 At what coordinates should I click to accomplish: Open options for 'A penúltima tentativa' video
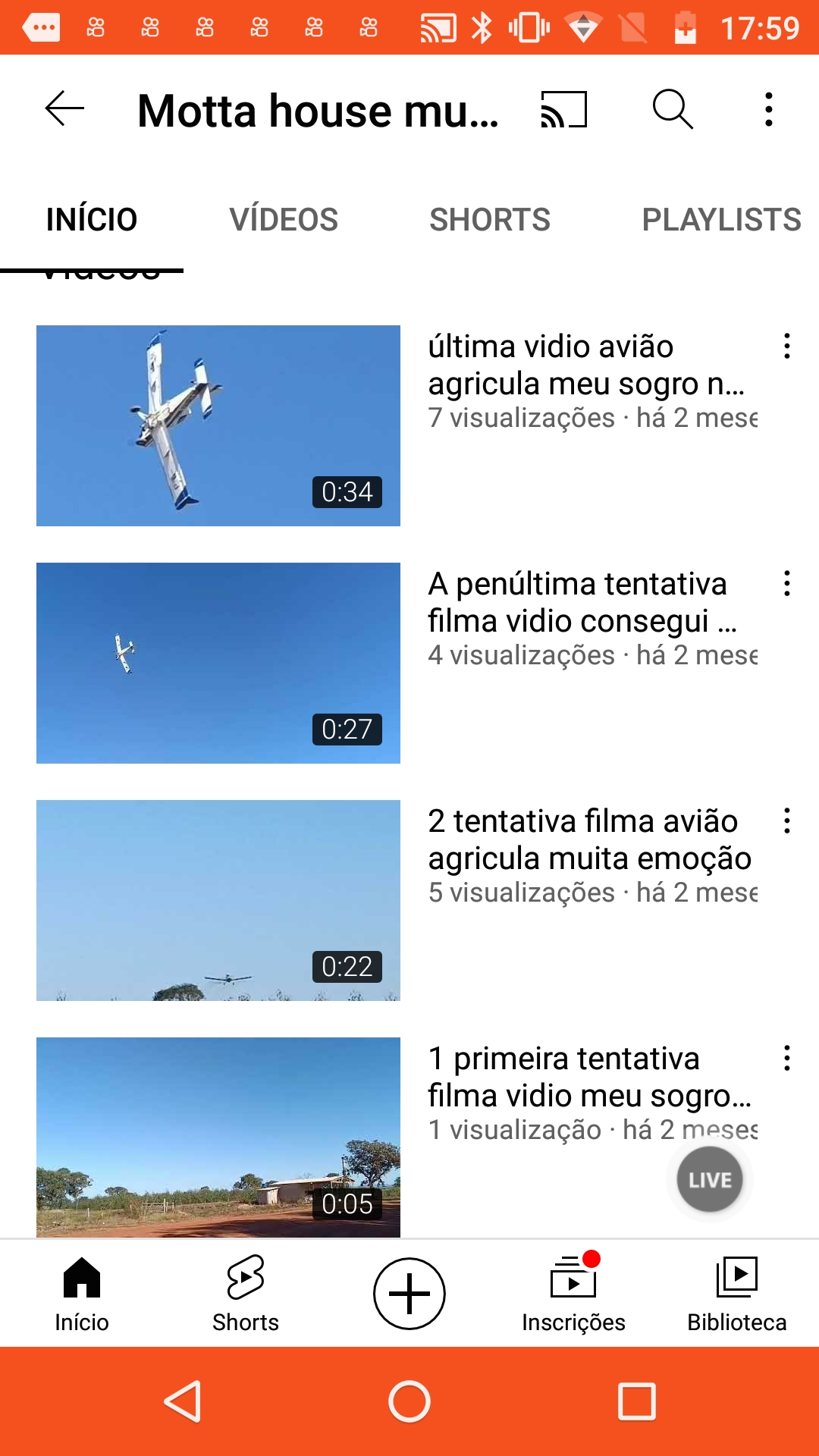(787, 584)
